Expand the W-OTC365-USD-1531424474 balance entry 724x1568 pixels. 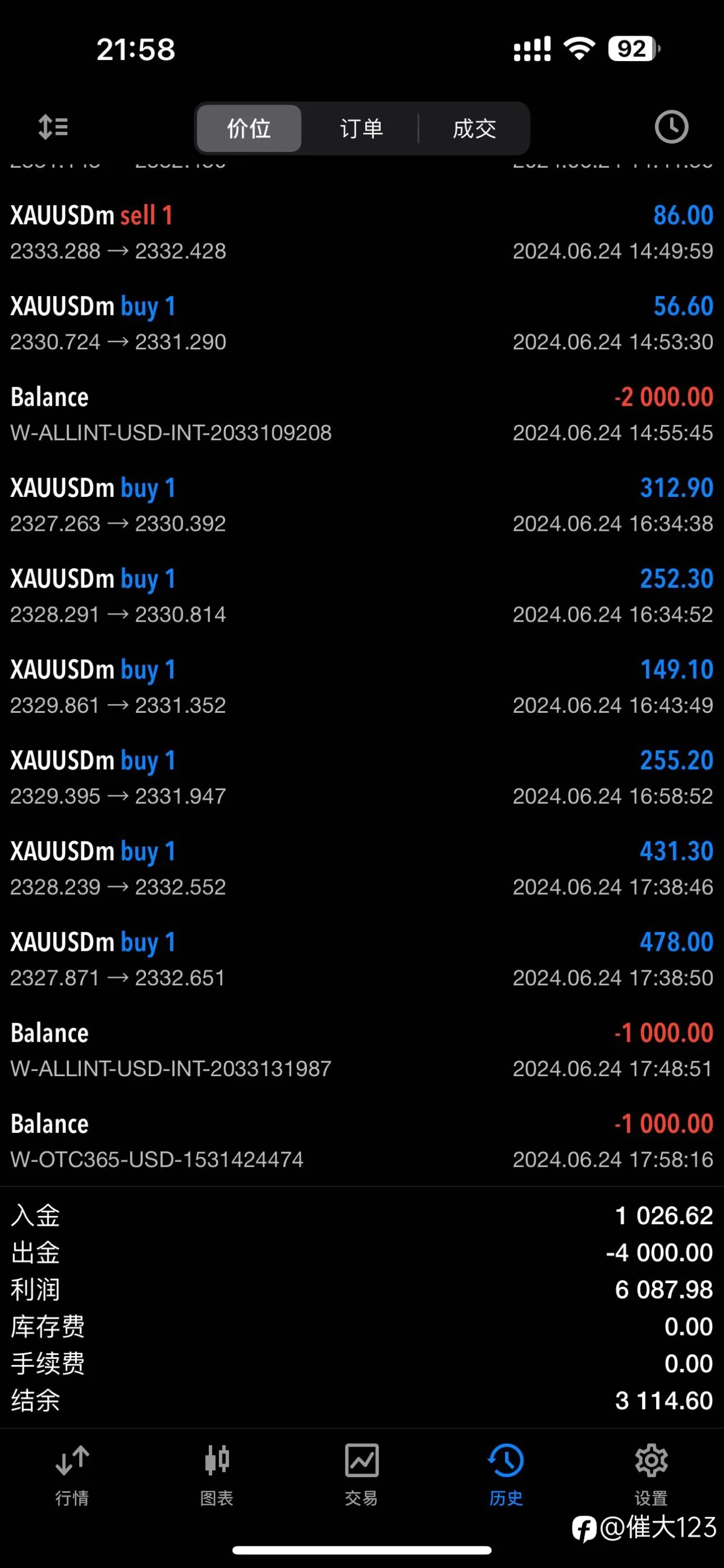[x=361, y=1141]
